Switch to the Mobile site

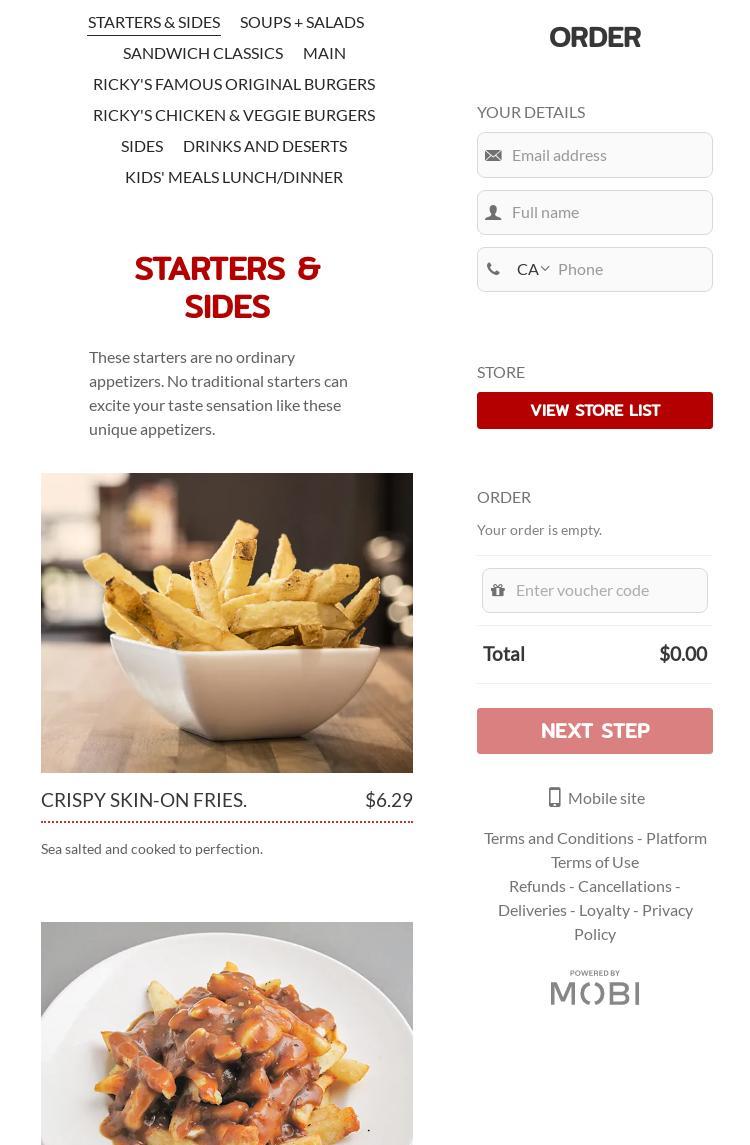pyautogui.click(x=597, y=798)
